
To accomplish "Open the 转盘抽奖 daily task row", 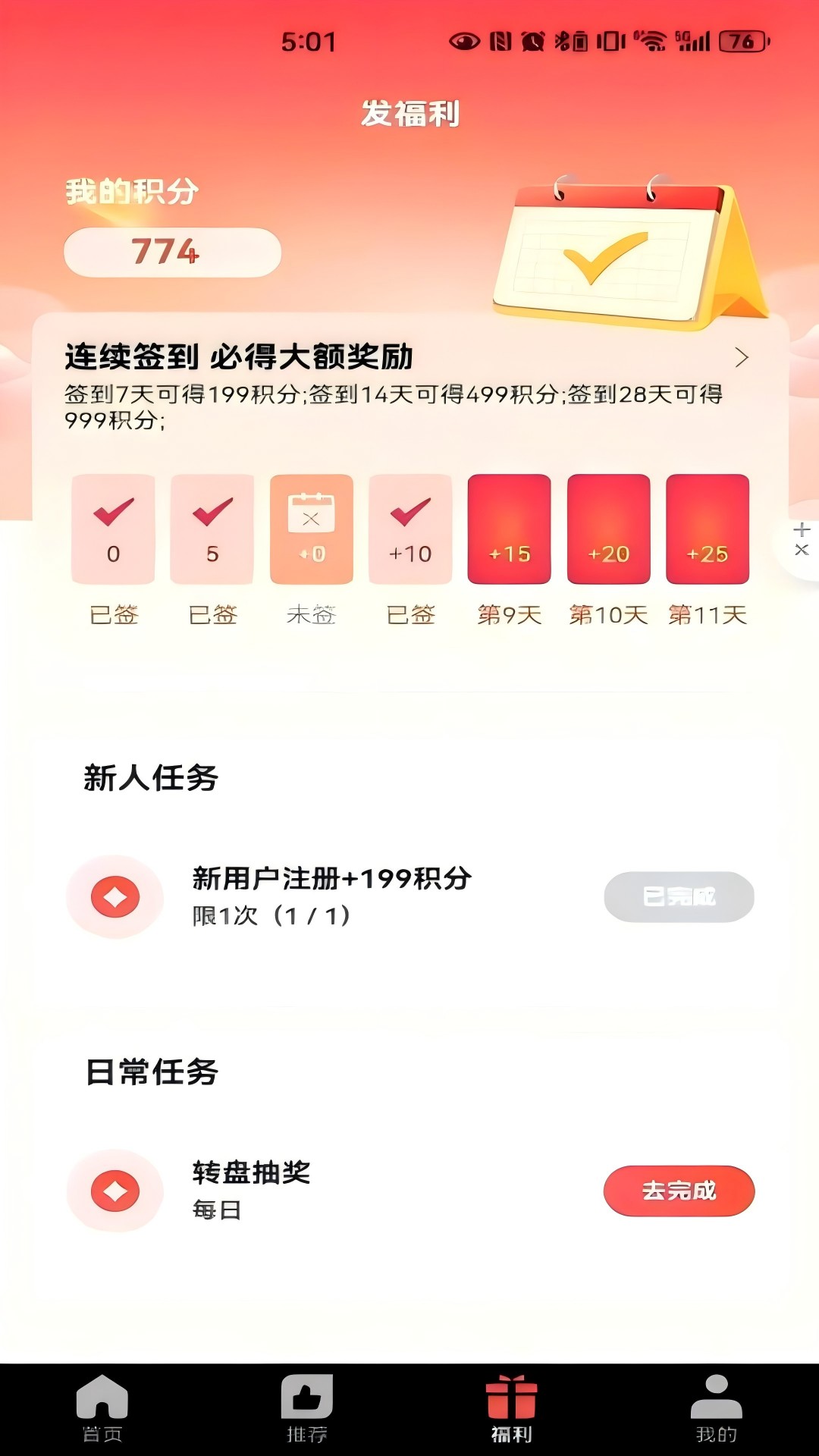I will coord(409,1191).
